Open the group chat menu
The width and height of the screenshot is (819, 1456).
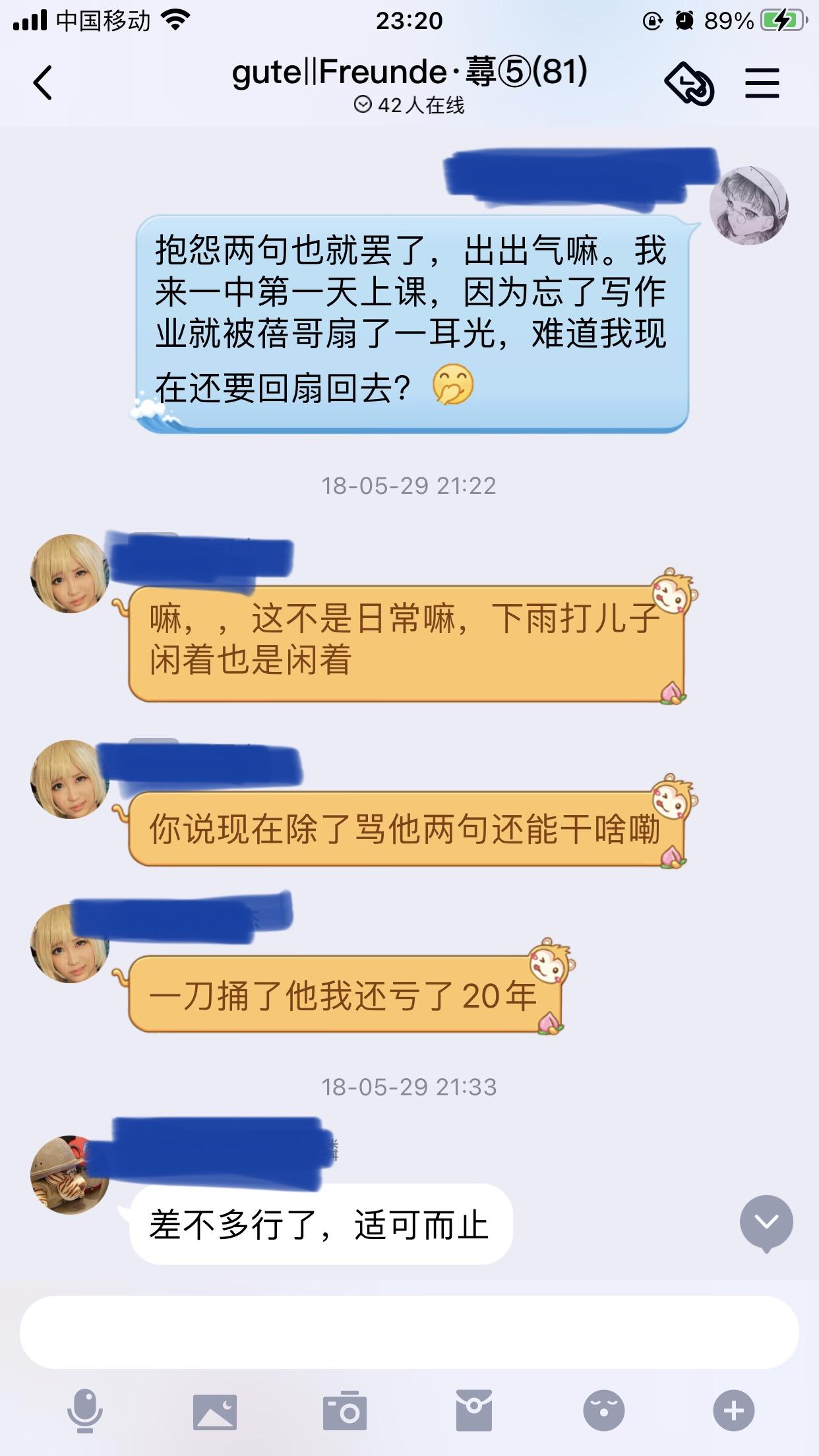click(762, 84)
